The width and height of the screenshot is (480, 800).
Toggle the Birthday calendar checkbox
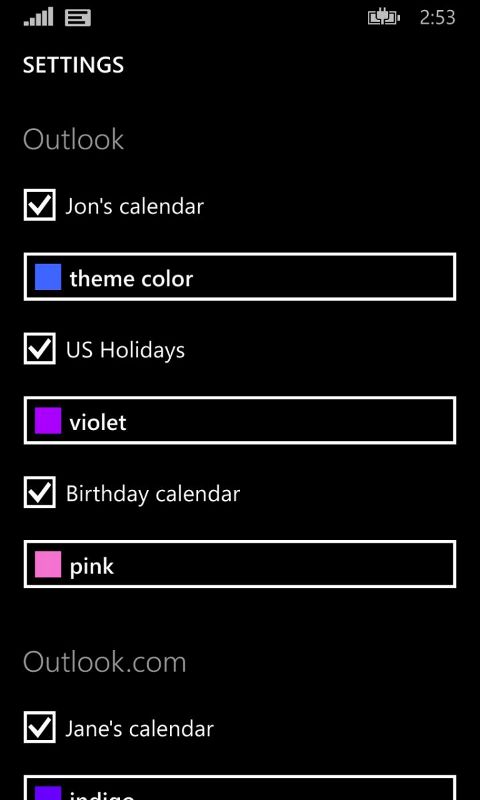click(x=40, y=492)
